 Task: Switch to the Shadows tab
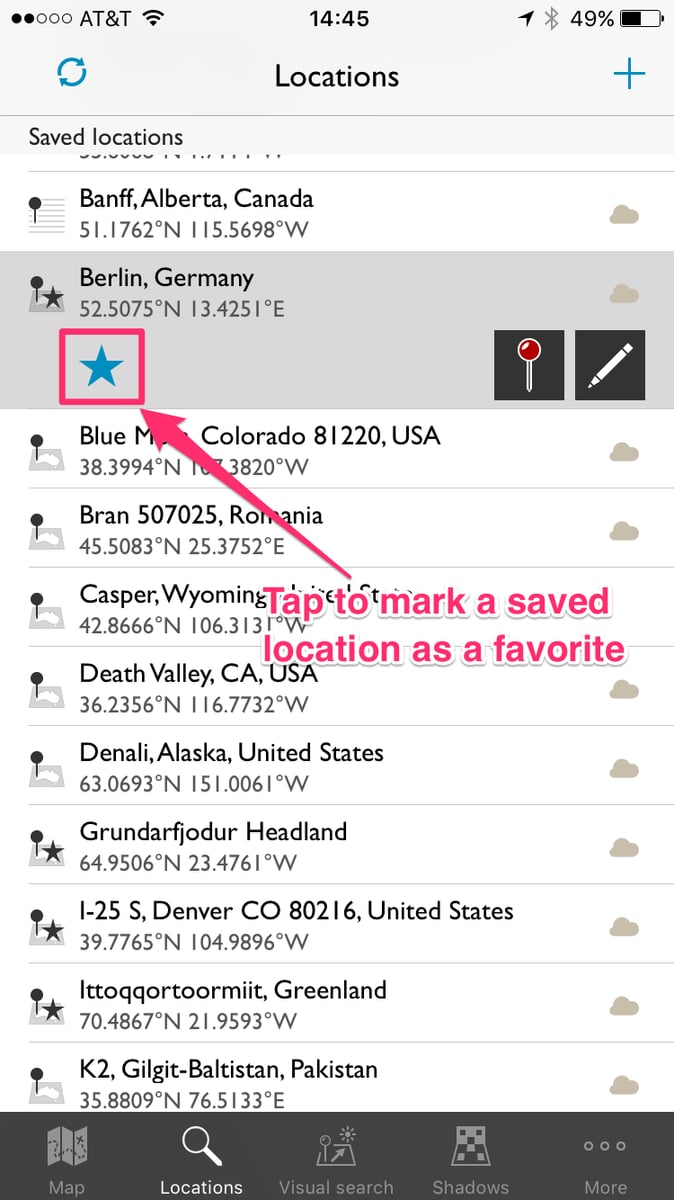coord(470,1158)
